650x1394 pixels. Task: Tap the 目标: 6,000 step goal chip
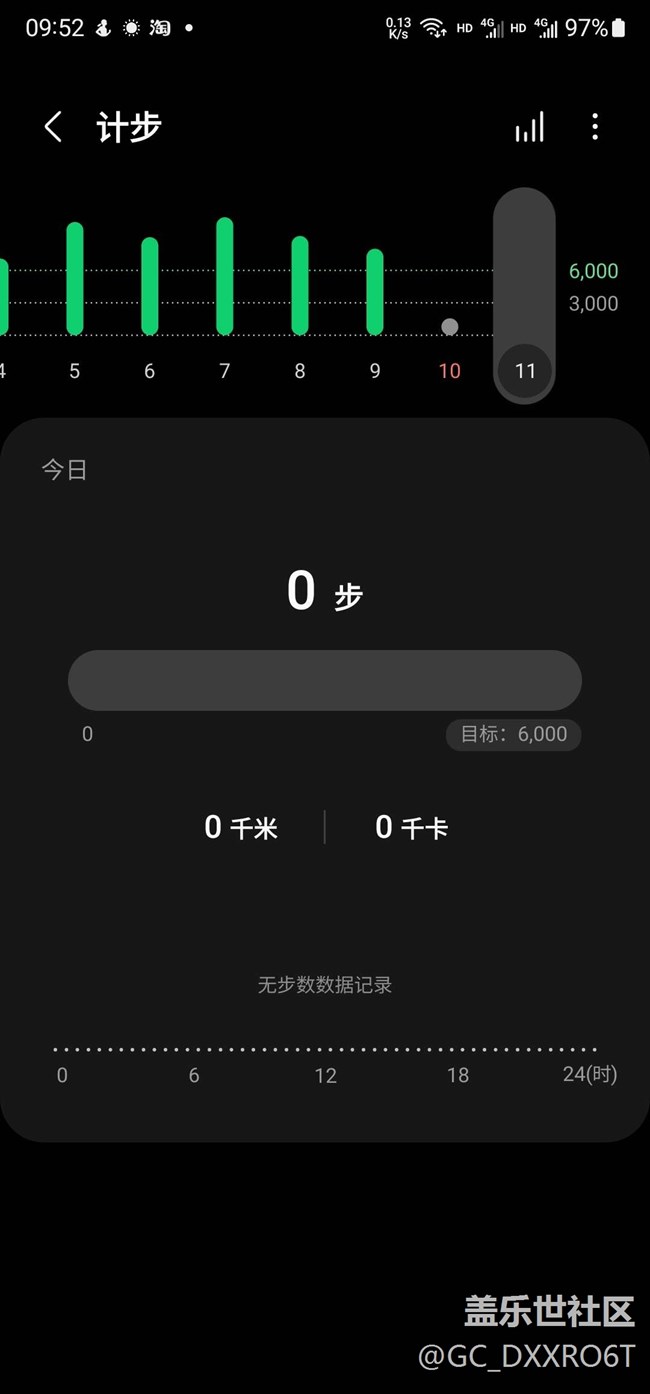point(513,735)
